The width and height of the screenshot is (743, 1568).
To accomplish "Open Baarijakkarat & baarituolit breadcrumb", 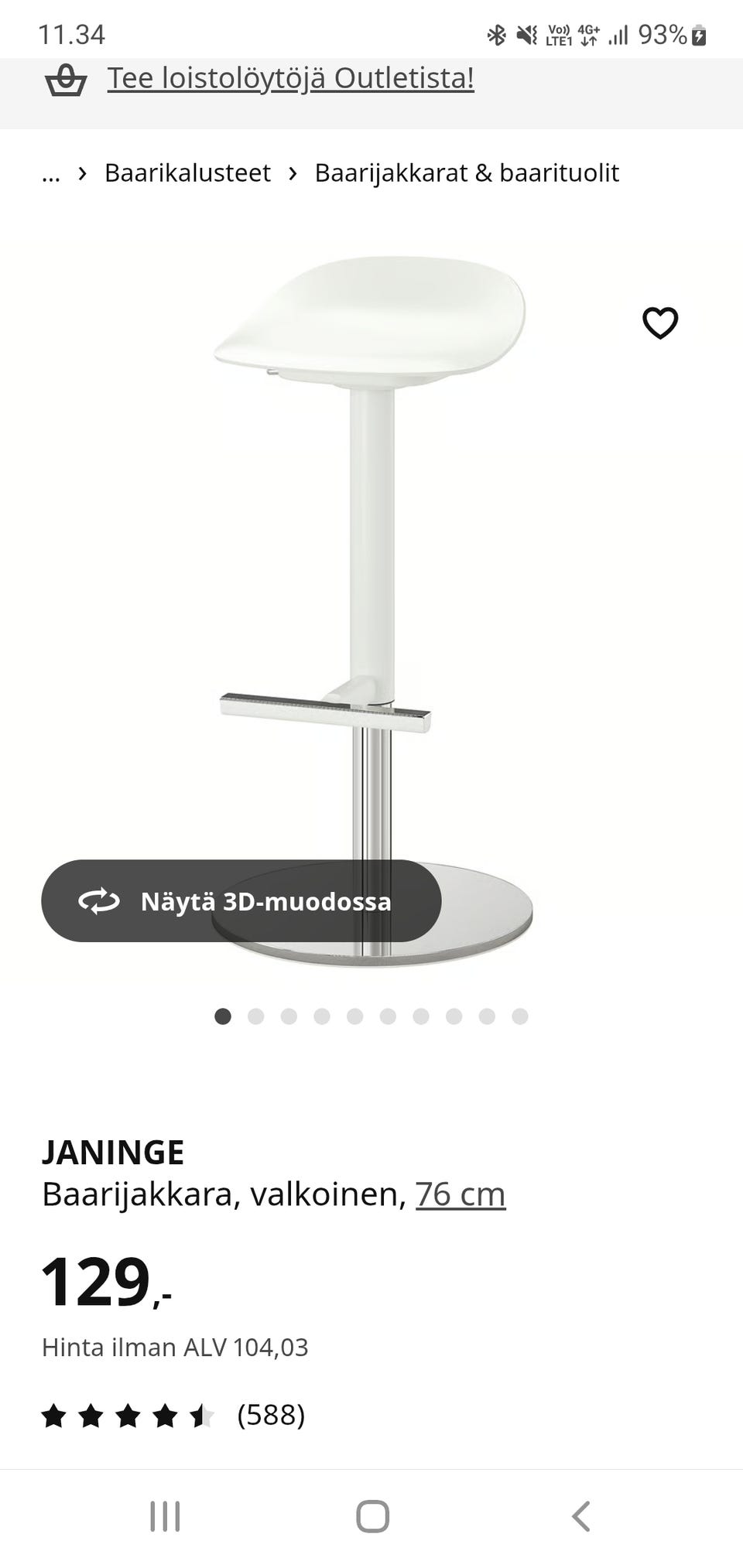I will coord(467,173).
